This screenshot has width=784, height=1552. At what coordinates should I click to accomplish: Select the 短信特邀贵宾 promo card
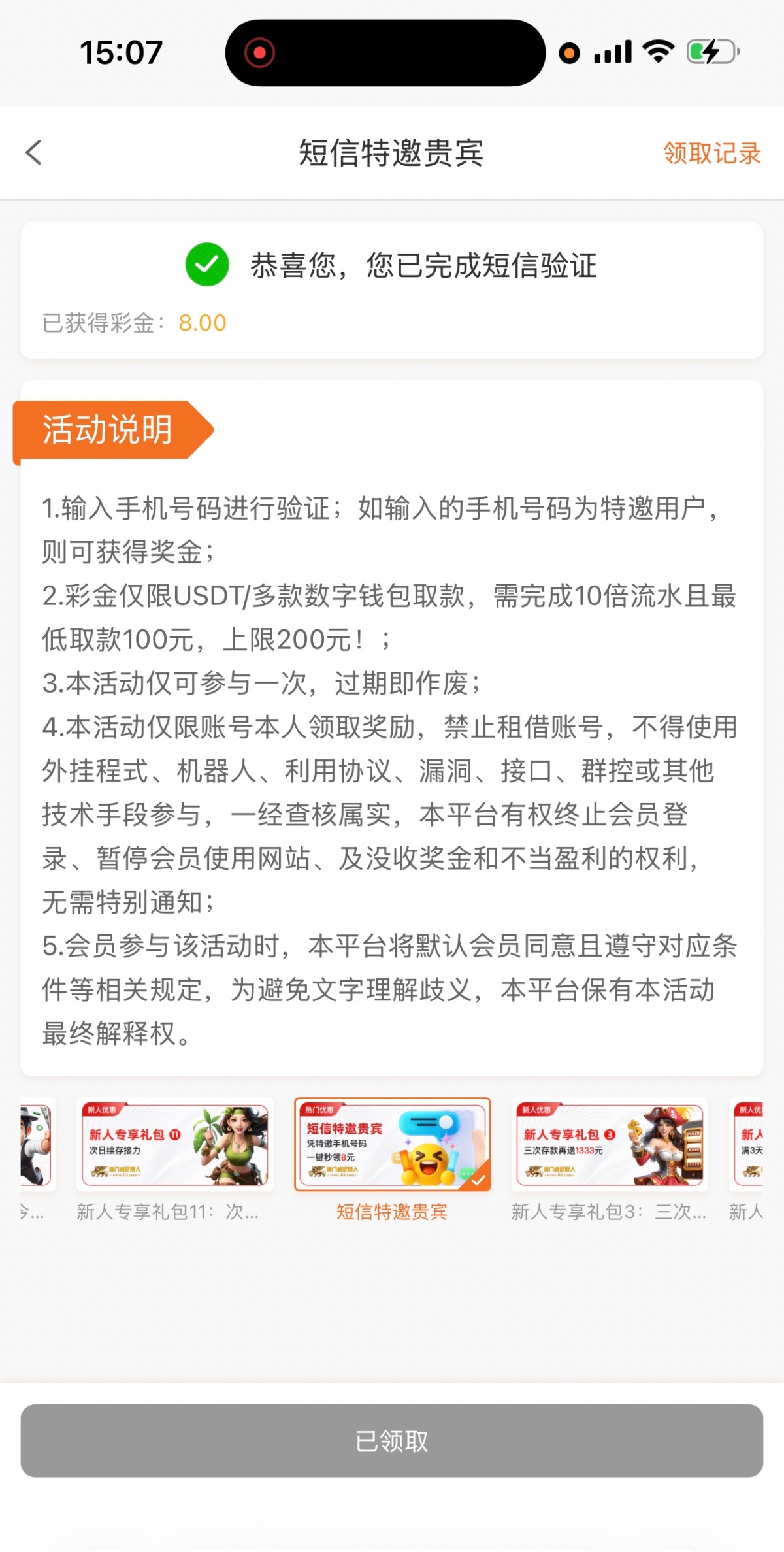click(392, 1146)
